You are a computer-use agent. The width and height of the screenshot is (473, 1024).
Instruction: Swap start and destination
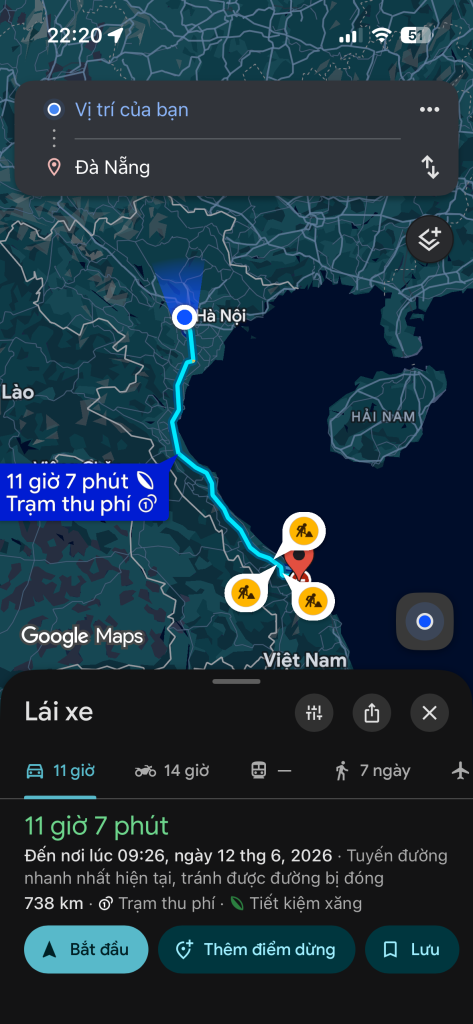(x=430, y=167)
